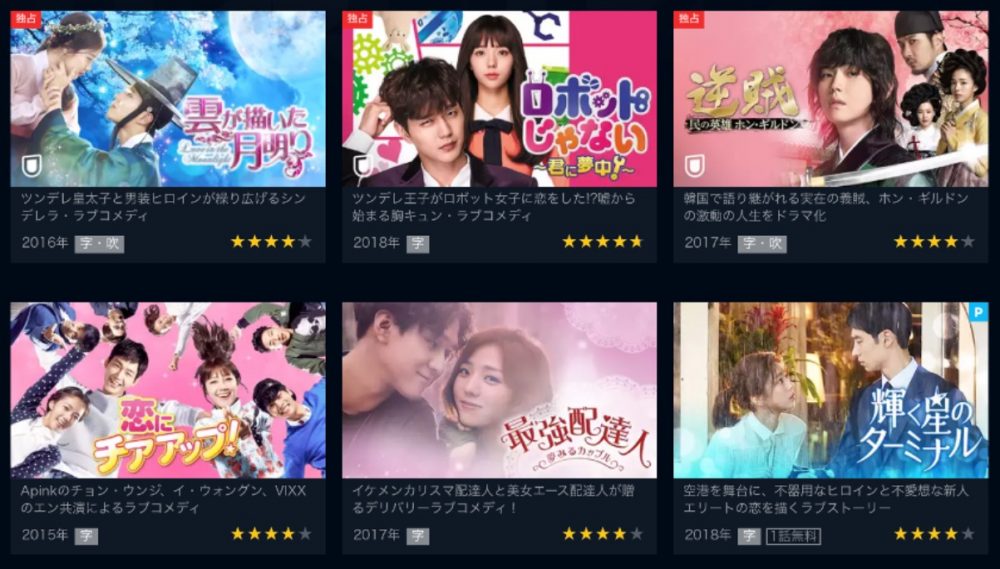Open the ロボットじゃない drama card
The image size is (1000, 569).
[499, 100]
